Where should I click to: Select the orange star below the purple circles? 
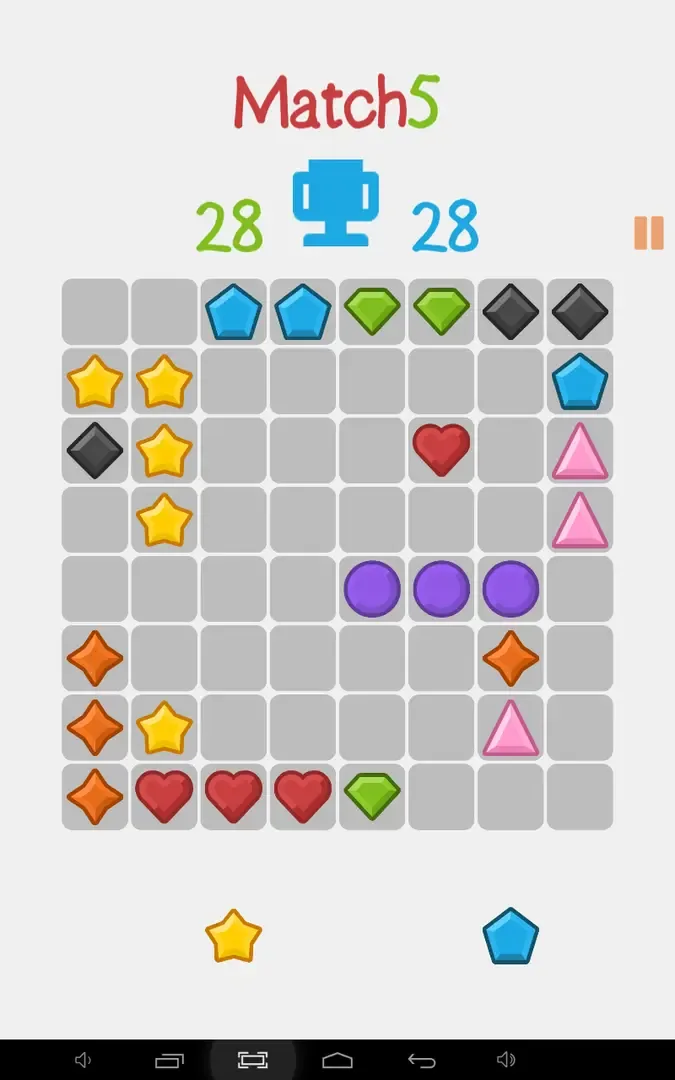pyautogui.click(x=510, y=658)
